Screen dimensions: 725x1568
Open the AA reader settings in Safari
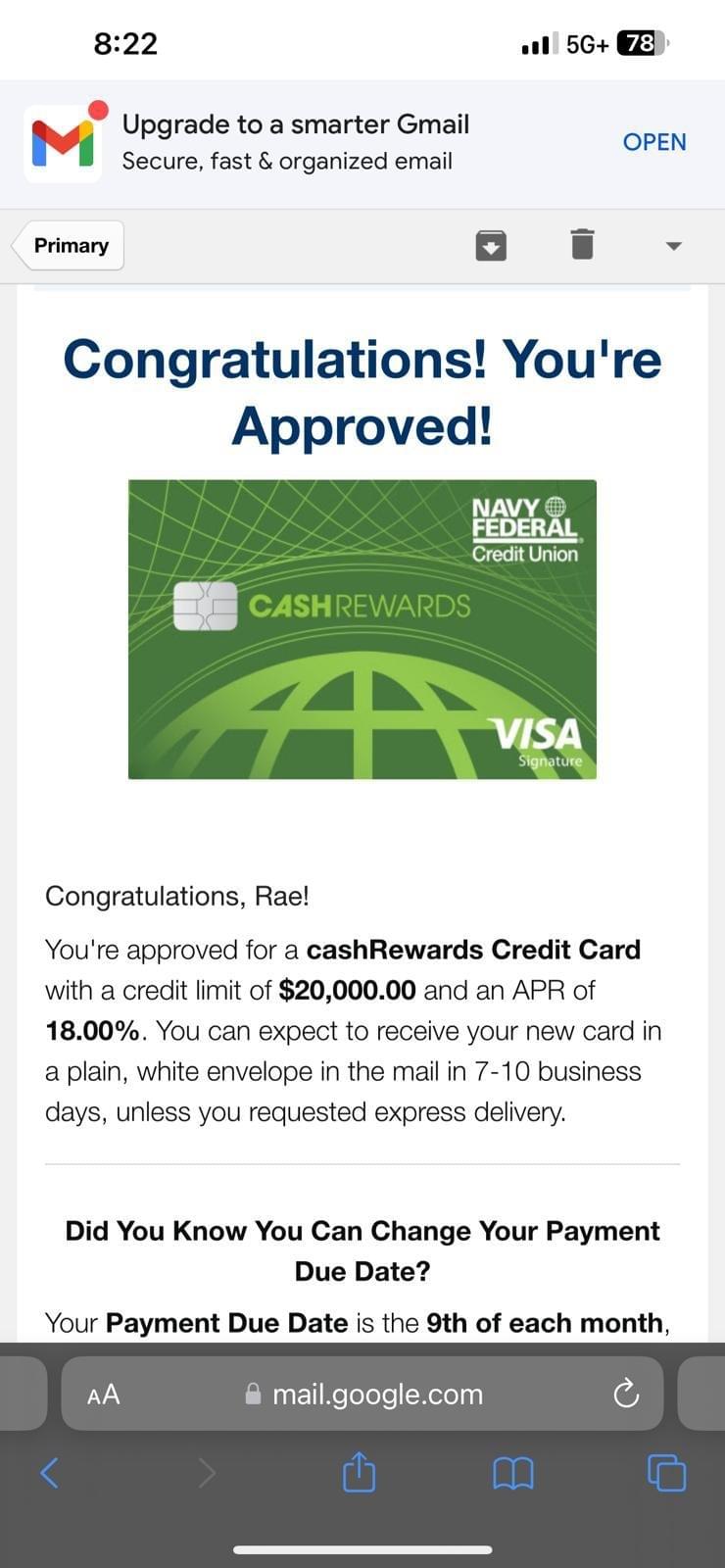(103, 1394)
